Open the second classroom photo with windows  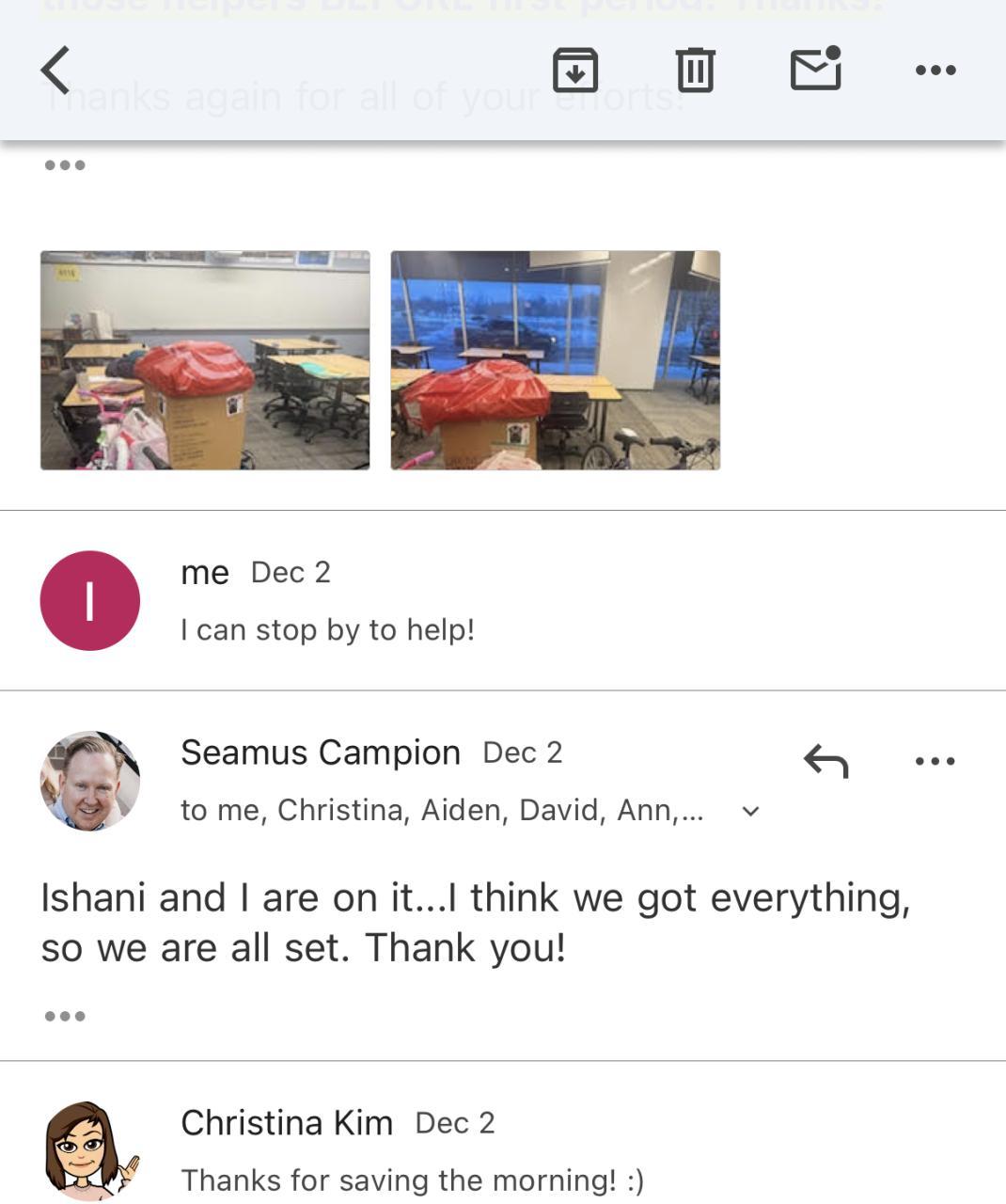pos(555,360)
